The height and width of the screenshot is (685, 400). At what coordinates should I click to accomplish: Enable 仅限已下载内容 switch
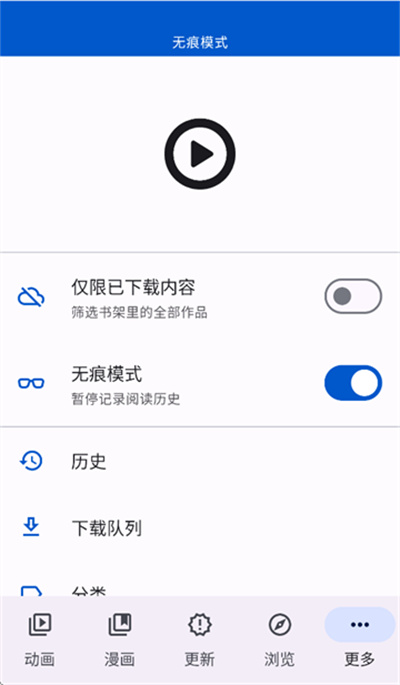tap(353, 296)
